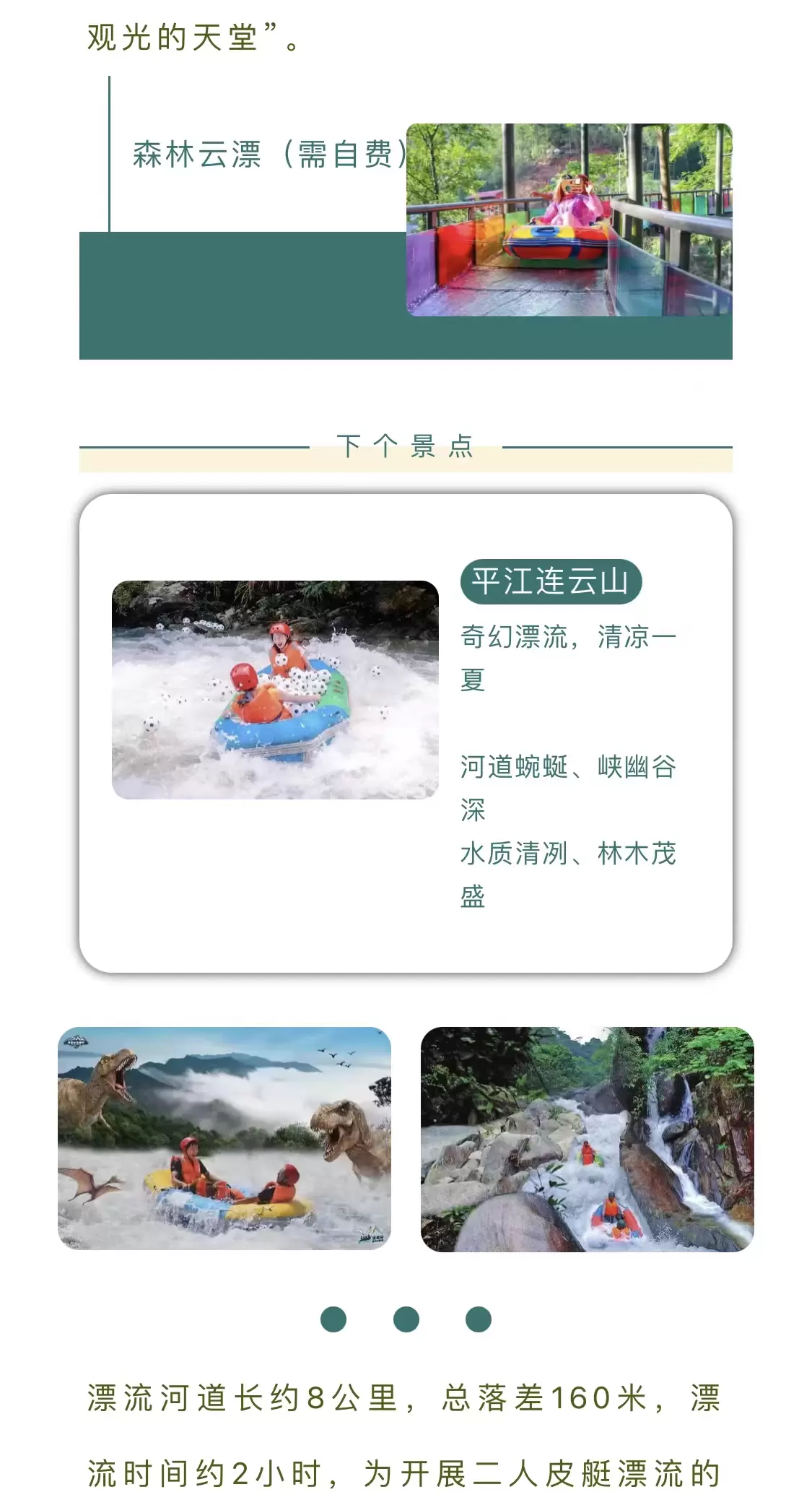This screenshot has height=1505, width=812.
Task: Open the dinosaur rafting picture
Action: pos(224,1138)
